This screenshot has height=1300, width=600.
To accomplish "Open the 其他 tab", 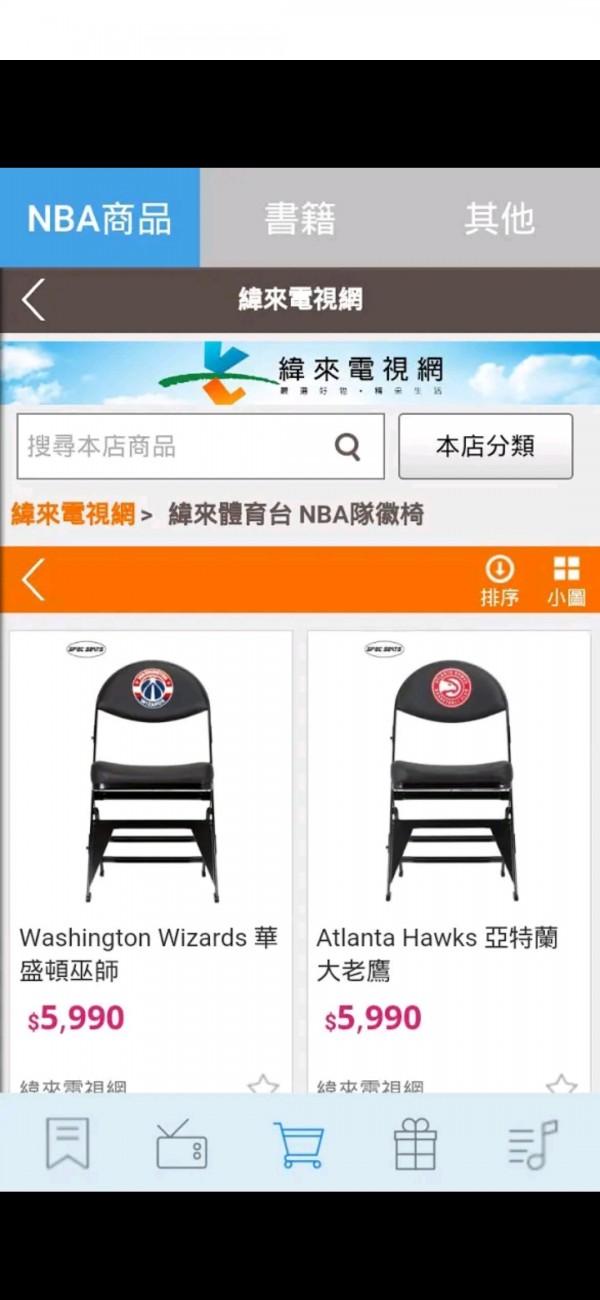I will (499, 218).
